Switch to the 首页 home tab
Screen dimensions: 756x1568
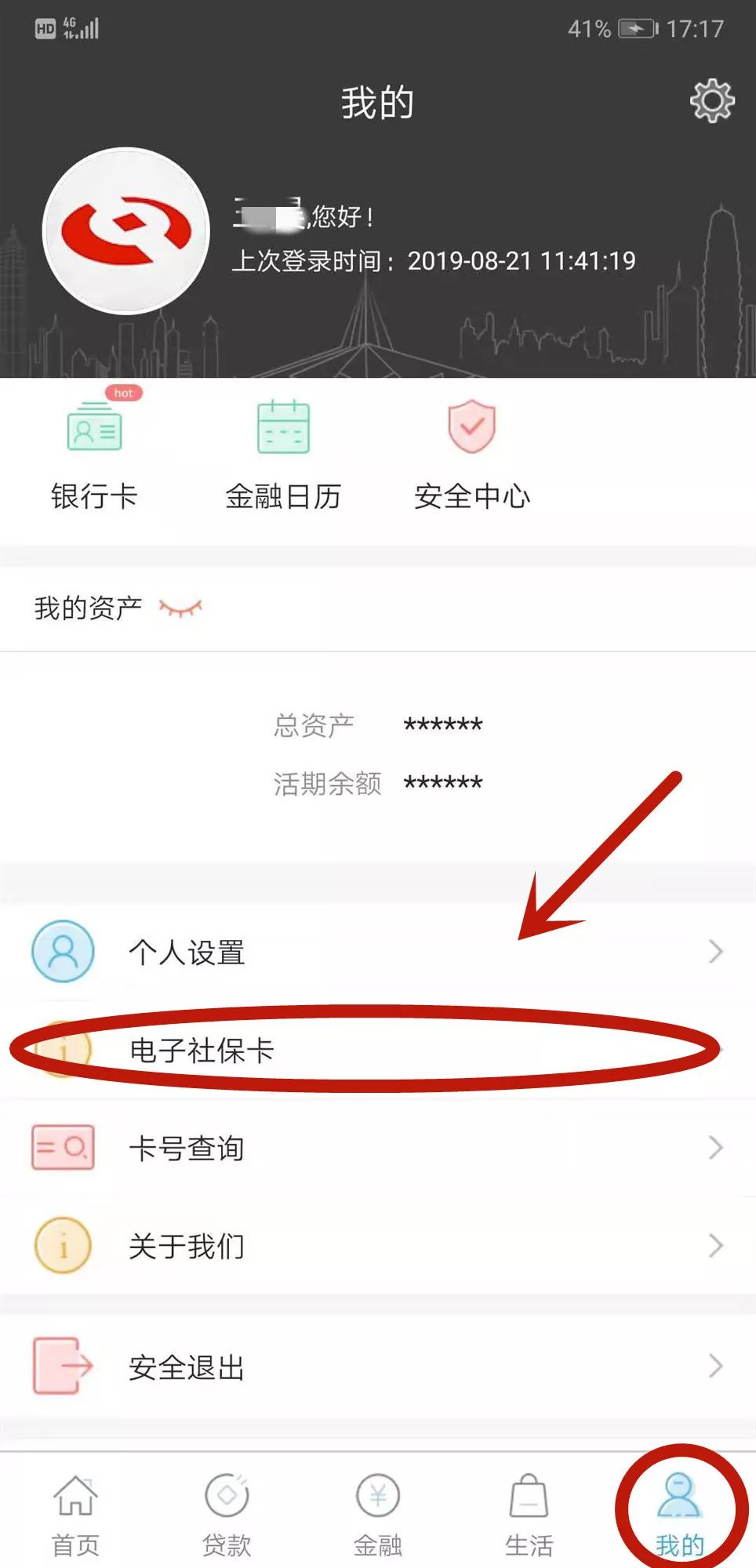click(x=75, y=1513)
